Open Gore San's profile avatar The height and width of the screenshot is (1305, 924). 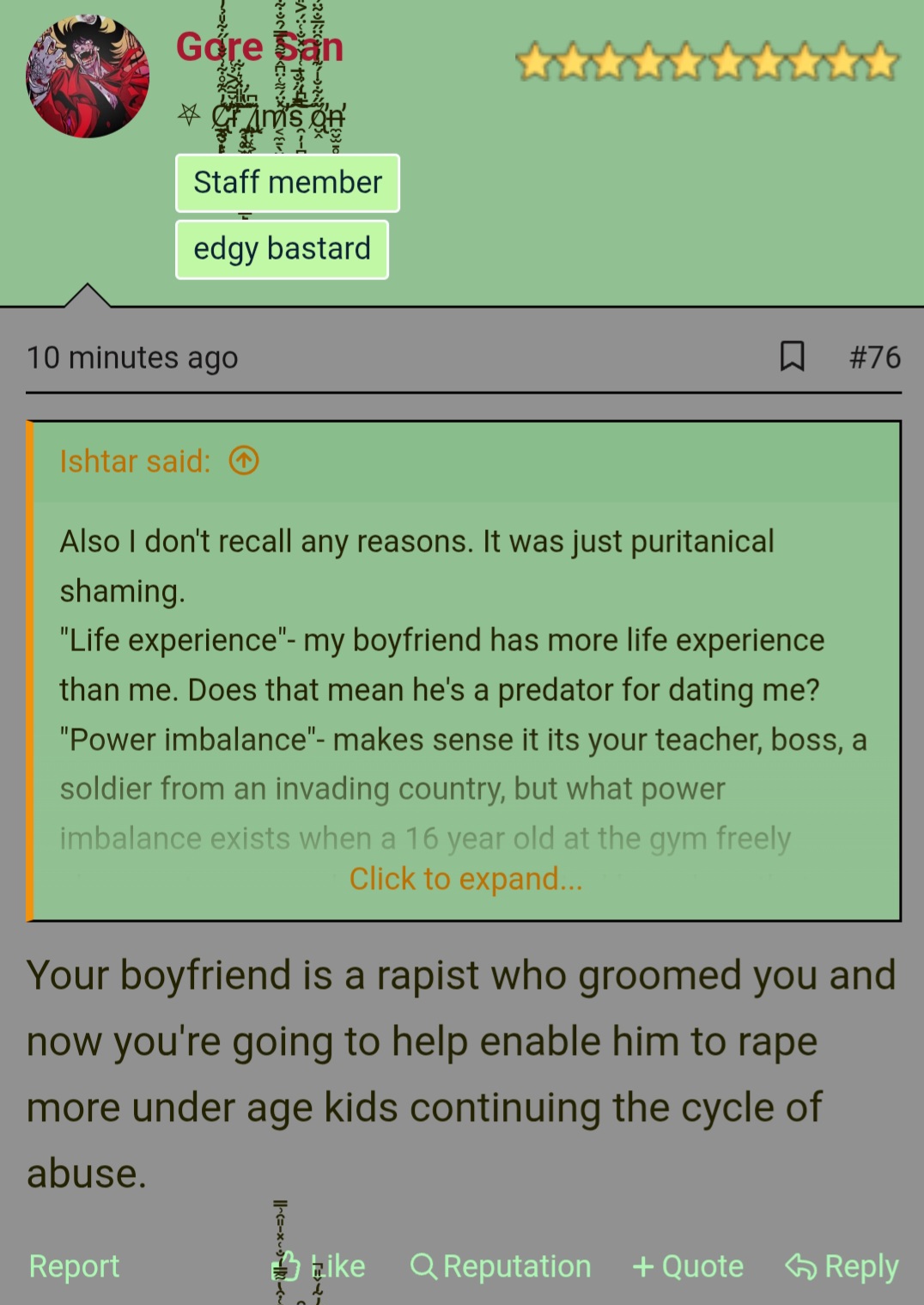pyautogui.click(x=88, y=77)
